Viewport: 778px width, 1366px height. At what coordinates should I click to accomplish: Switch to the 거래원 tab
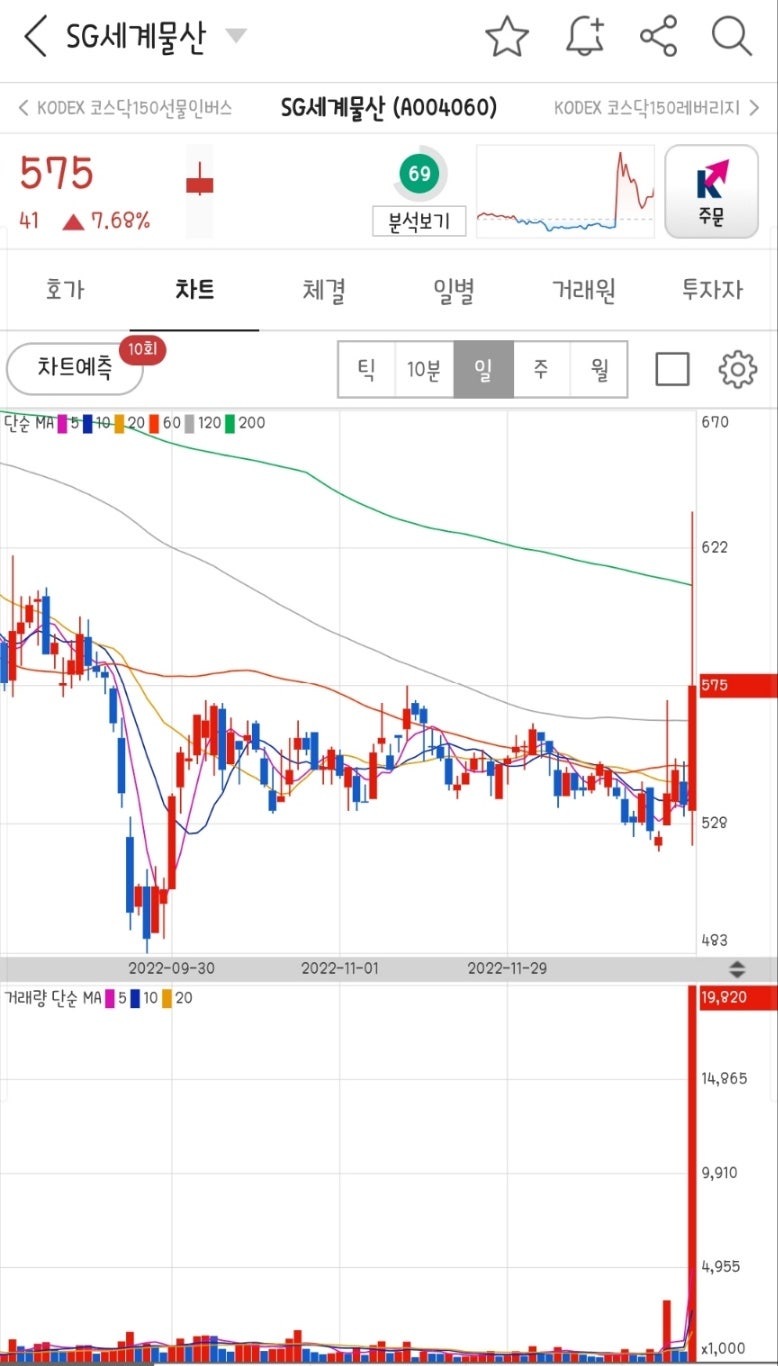[583, 291]
